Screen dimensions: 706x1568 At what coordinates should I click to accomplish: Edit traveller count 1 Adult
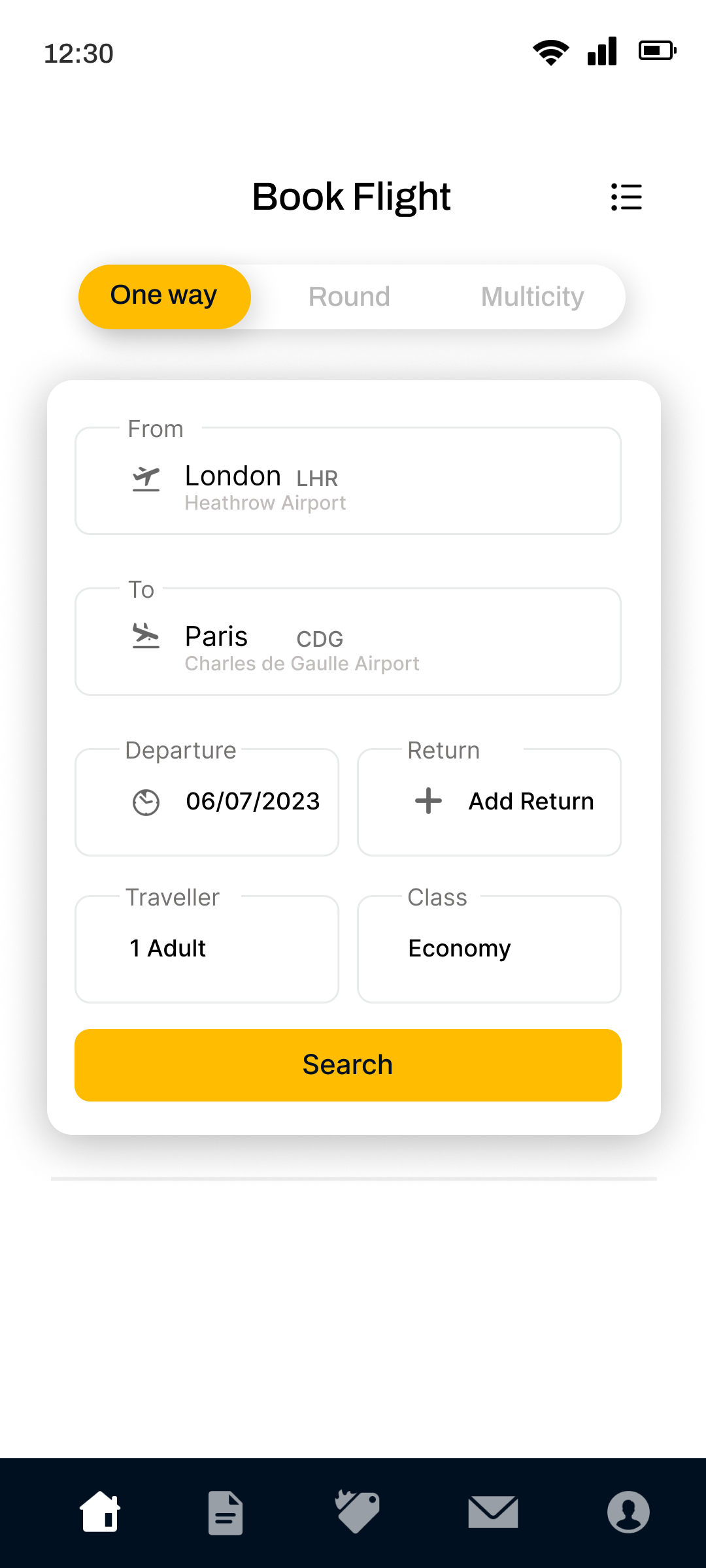pos(207,949)
